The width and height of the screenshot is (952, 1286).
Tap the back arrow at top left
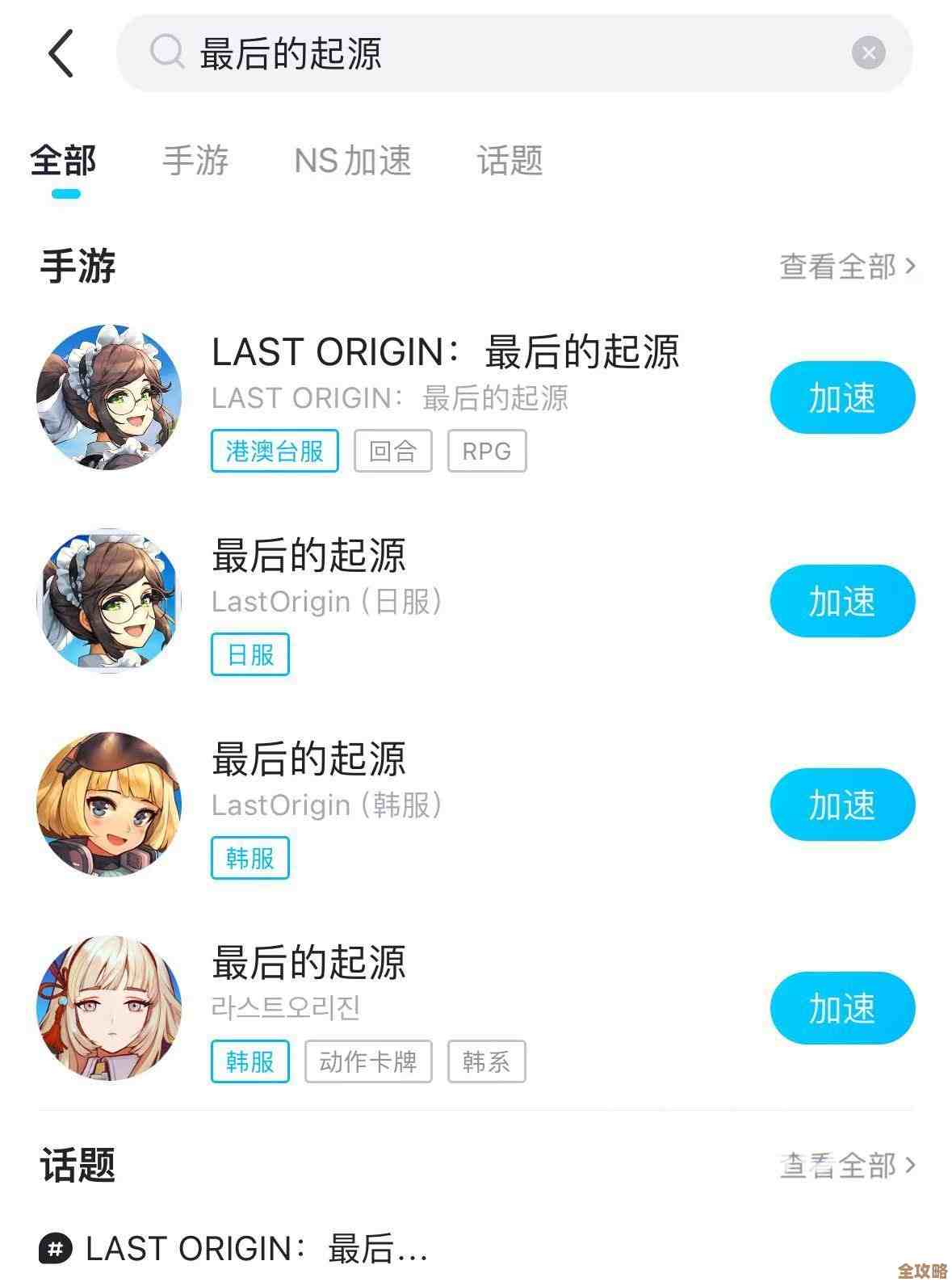(61, 53)
